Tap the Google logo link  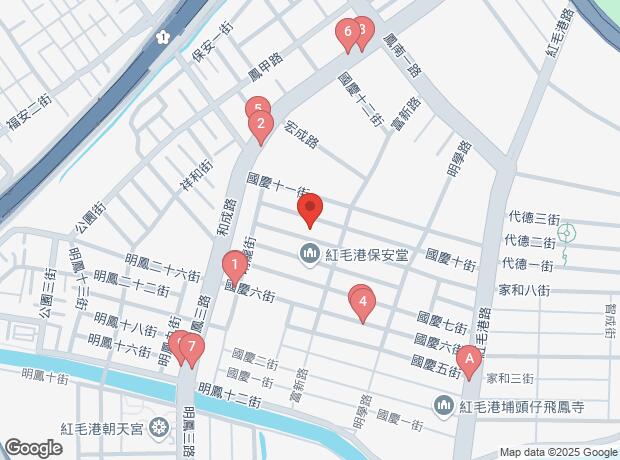tap(33, 448)
